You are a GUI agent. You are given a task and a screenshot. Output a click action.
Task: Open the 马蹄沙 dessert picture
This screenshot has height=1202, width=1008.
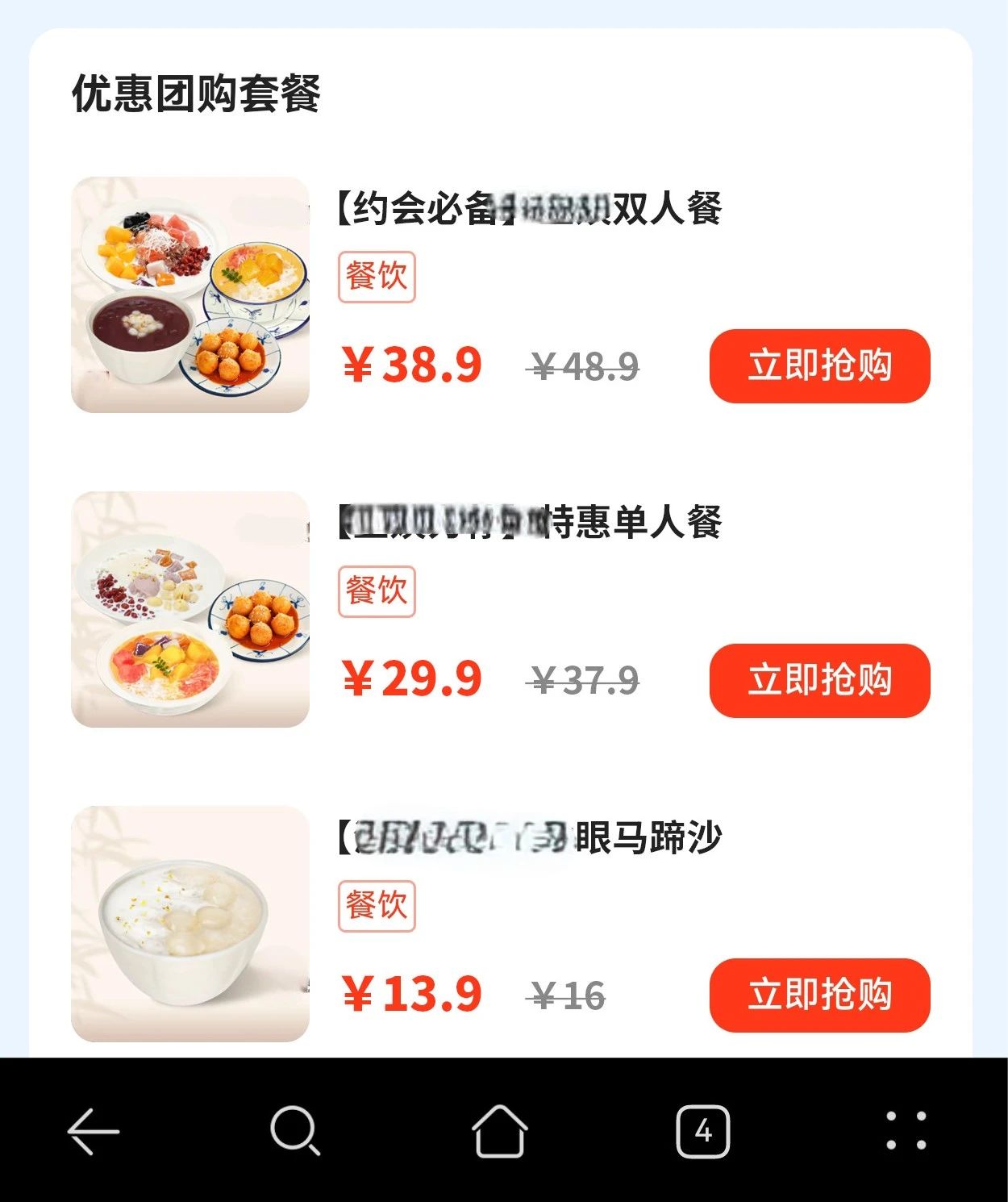(190, 924)
